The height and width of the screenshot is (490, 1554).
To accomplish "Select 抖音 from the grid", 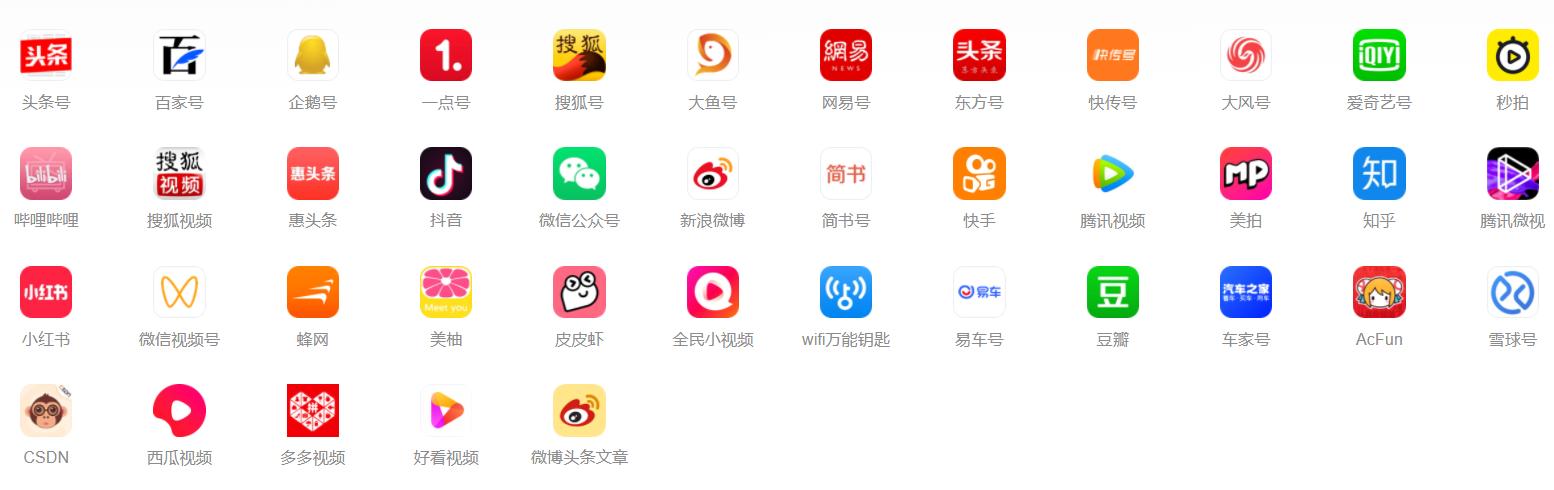I will pyautogui.click(x=446, y=174).
